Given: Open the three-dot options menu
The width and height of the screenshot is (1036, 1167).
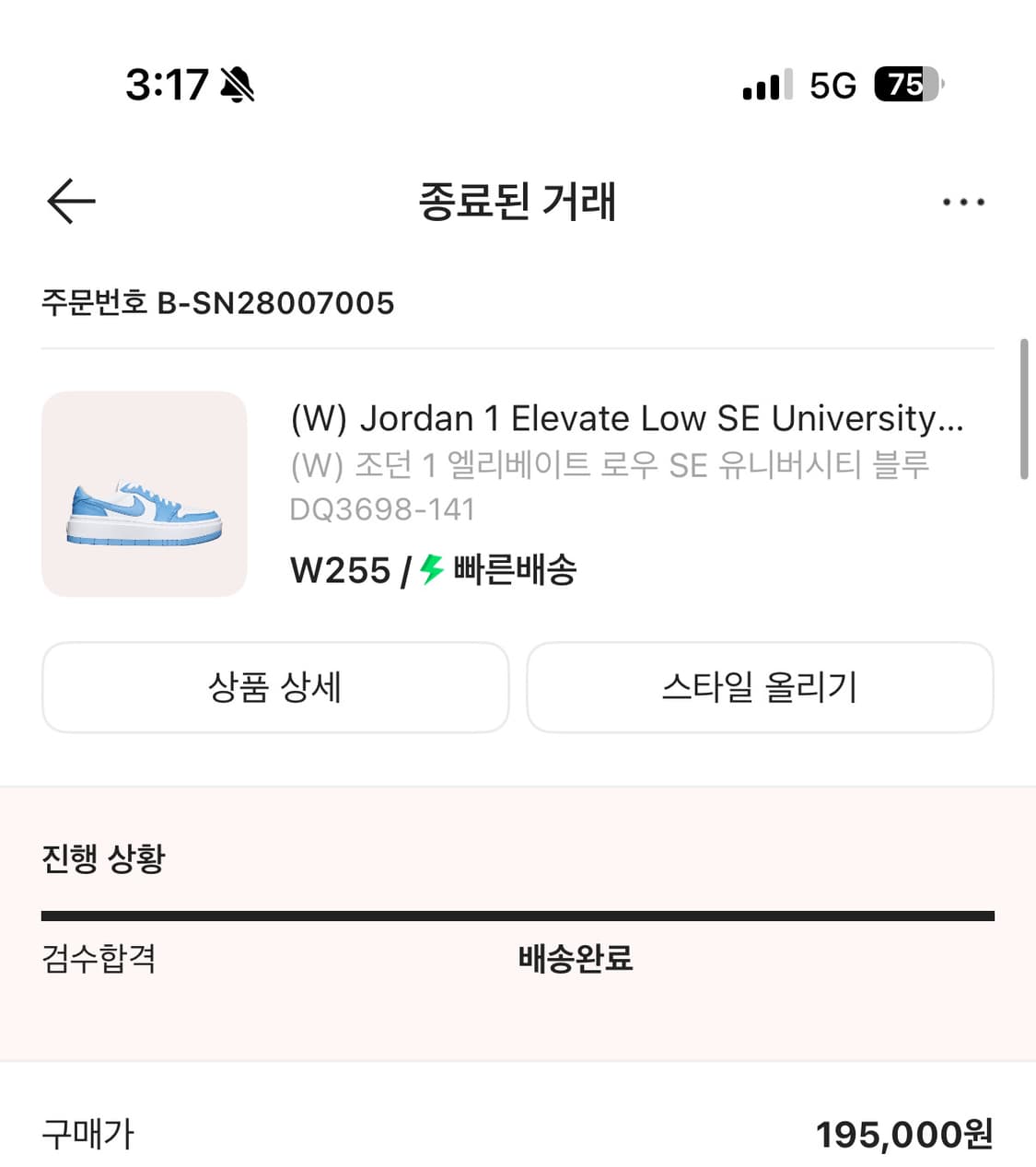Looking at the screenshot, I should pos(963,201).
